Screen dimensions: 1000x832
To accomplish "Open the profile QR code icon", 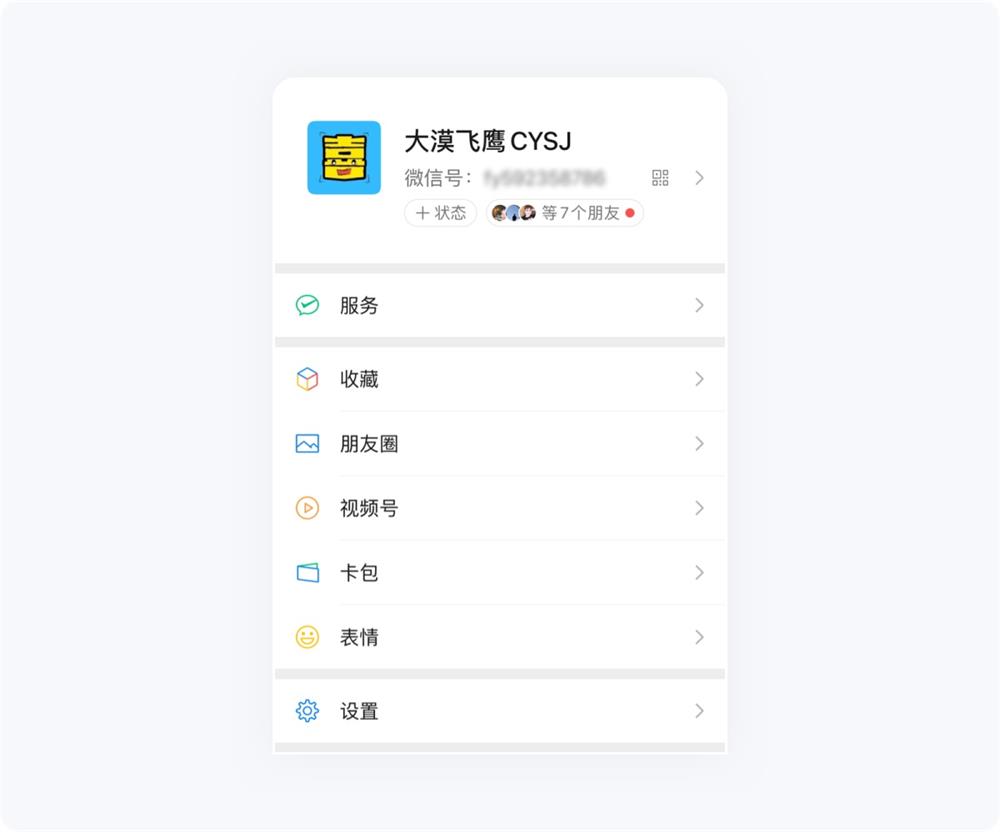I will click(x=660, y=178).
